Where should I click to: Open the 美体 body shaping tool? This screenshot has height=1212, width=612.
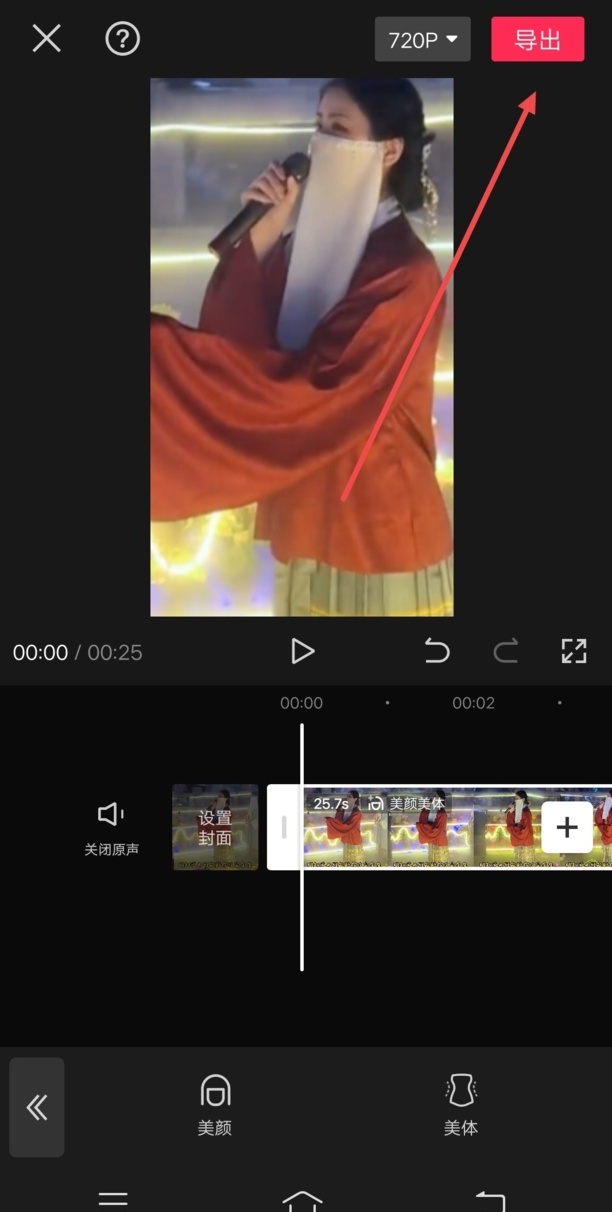click(460, 1104)
